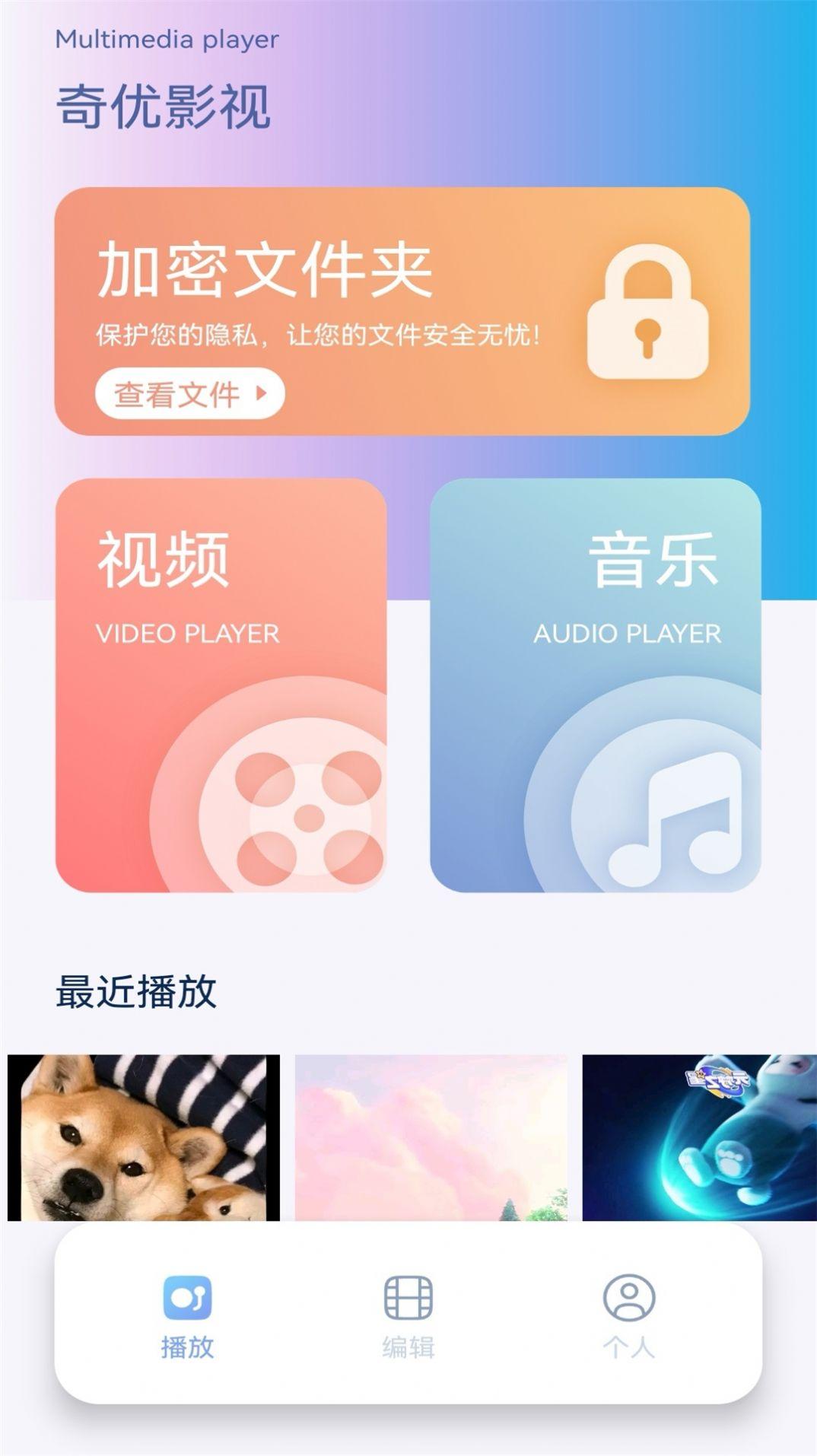Open the recent pink clouds video
Viewport: 817px width, 1456px height.
point(431,1137)
